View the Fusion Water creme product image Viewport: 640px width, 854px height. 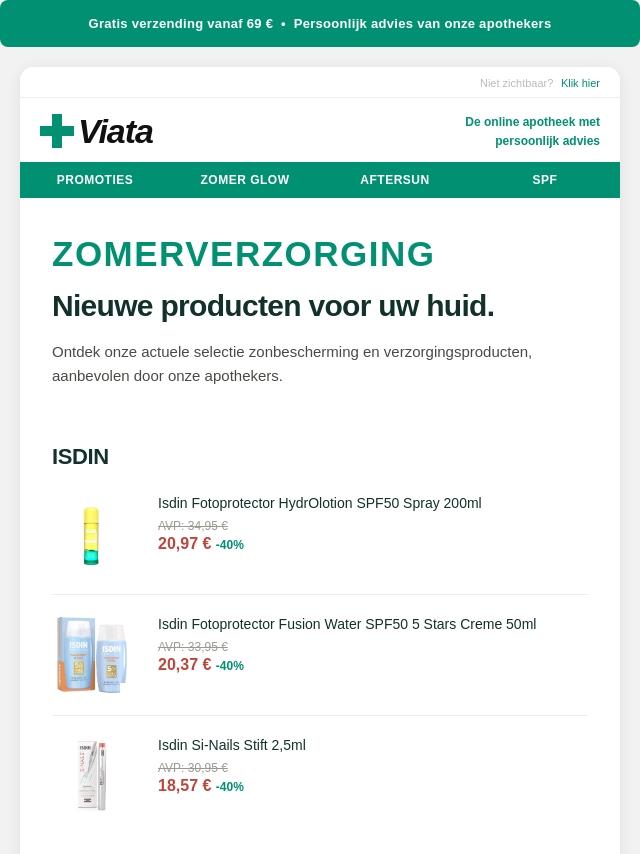click(x=92, y=655)
